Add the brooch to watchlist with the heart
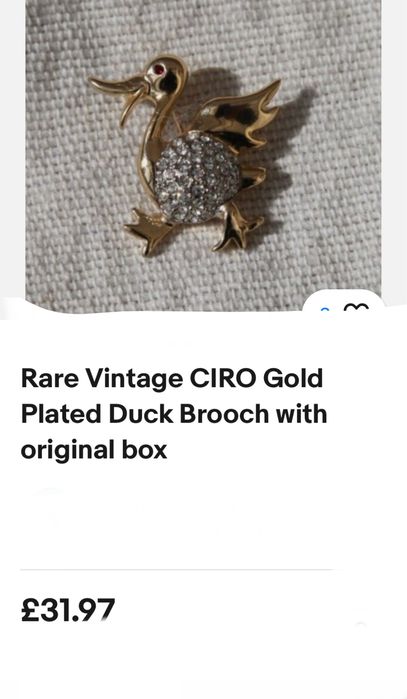407x699 pixels. 356,307
